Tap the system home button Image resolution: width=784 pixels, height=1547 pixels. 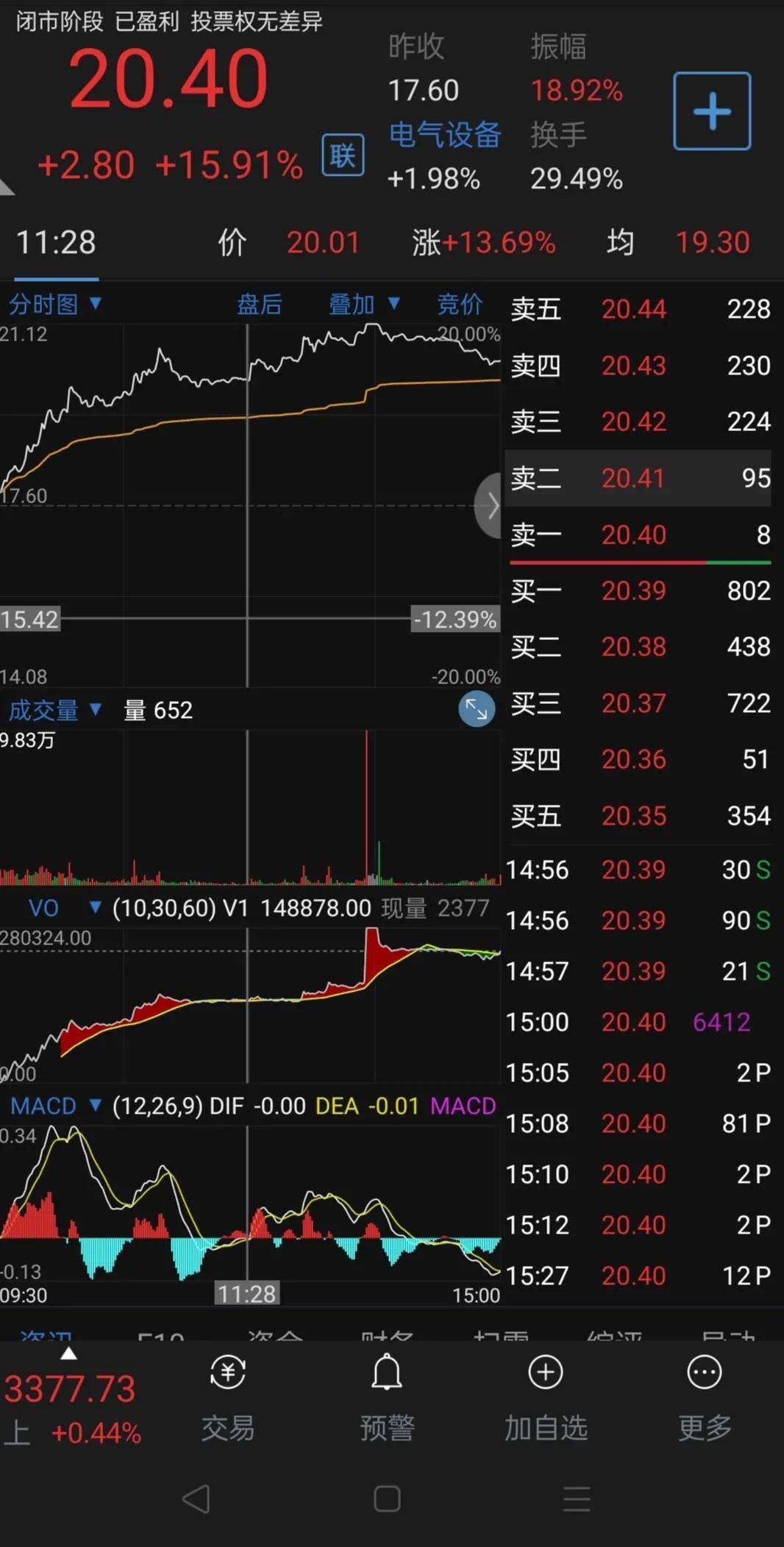[x=387, y=1498]
